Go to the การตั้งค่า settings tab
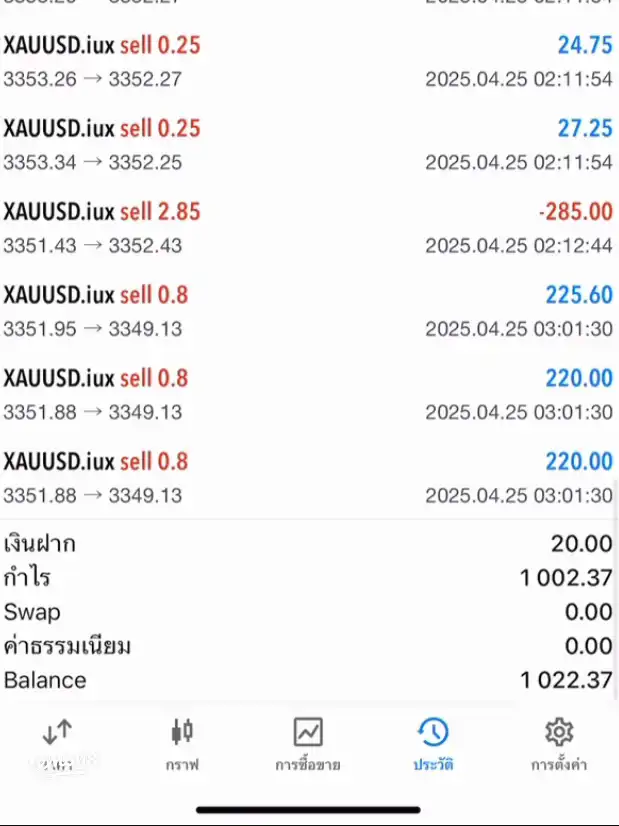Image resolution: width=619 pixels, height=826 pixels. [558, 744]
